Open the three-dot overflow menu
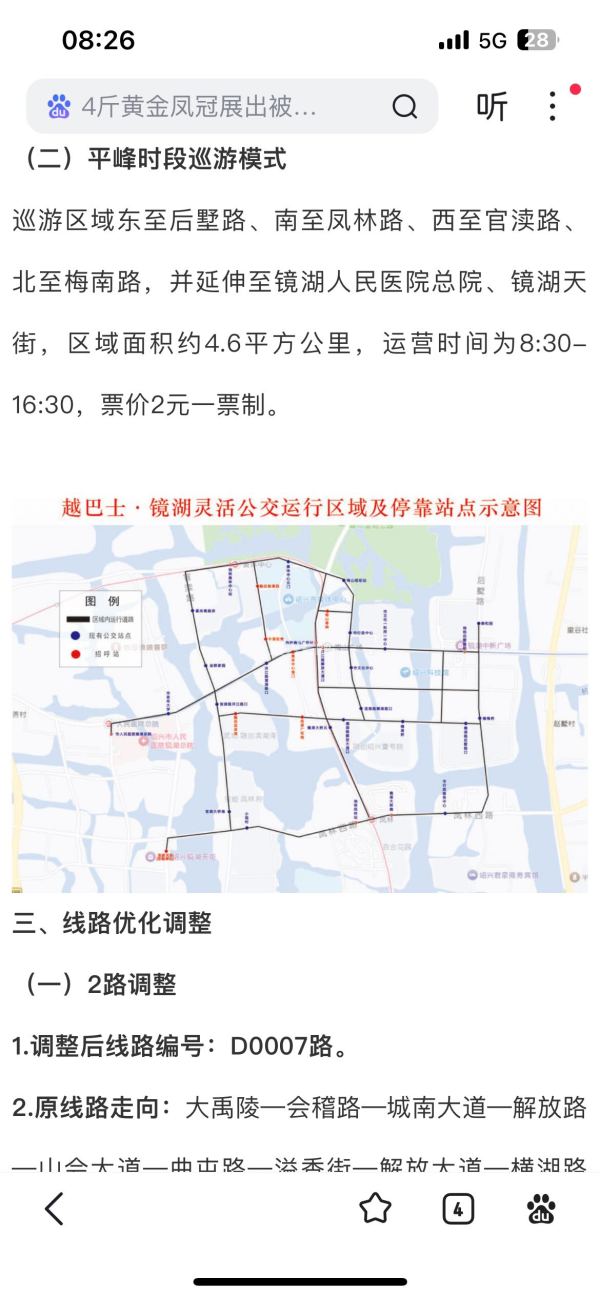 [552, 106]
